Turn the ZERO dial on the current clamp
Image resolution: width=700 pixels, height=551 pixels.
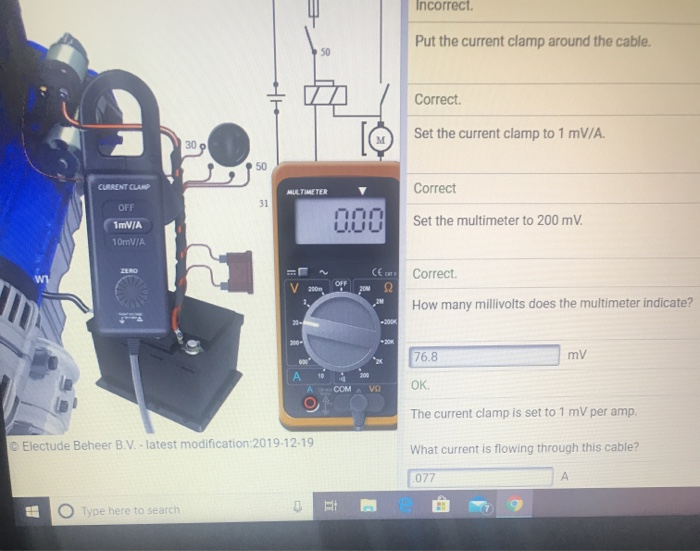pos(130,291)
